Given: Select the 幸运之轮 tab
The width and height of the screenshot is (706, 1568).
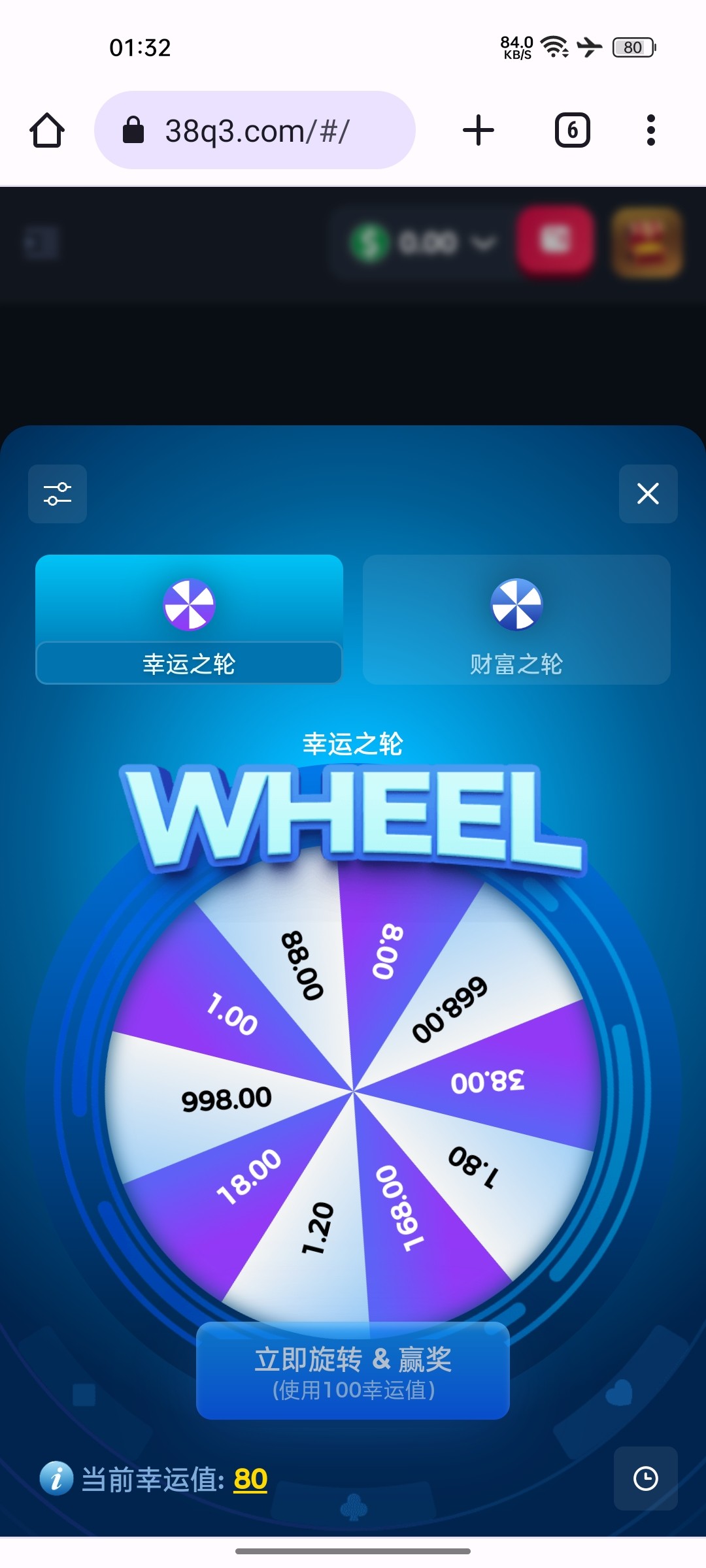Looking at the screenshot, I should (189, 619).
